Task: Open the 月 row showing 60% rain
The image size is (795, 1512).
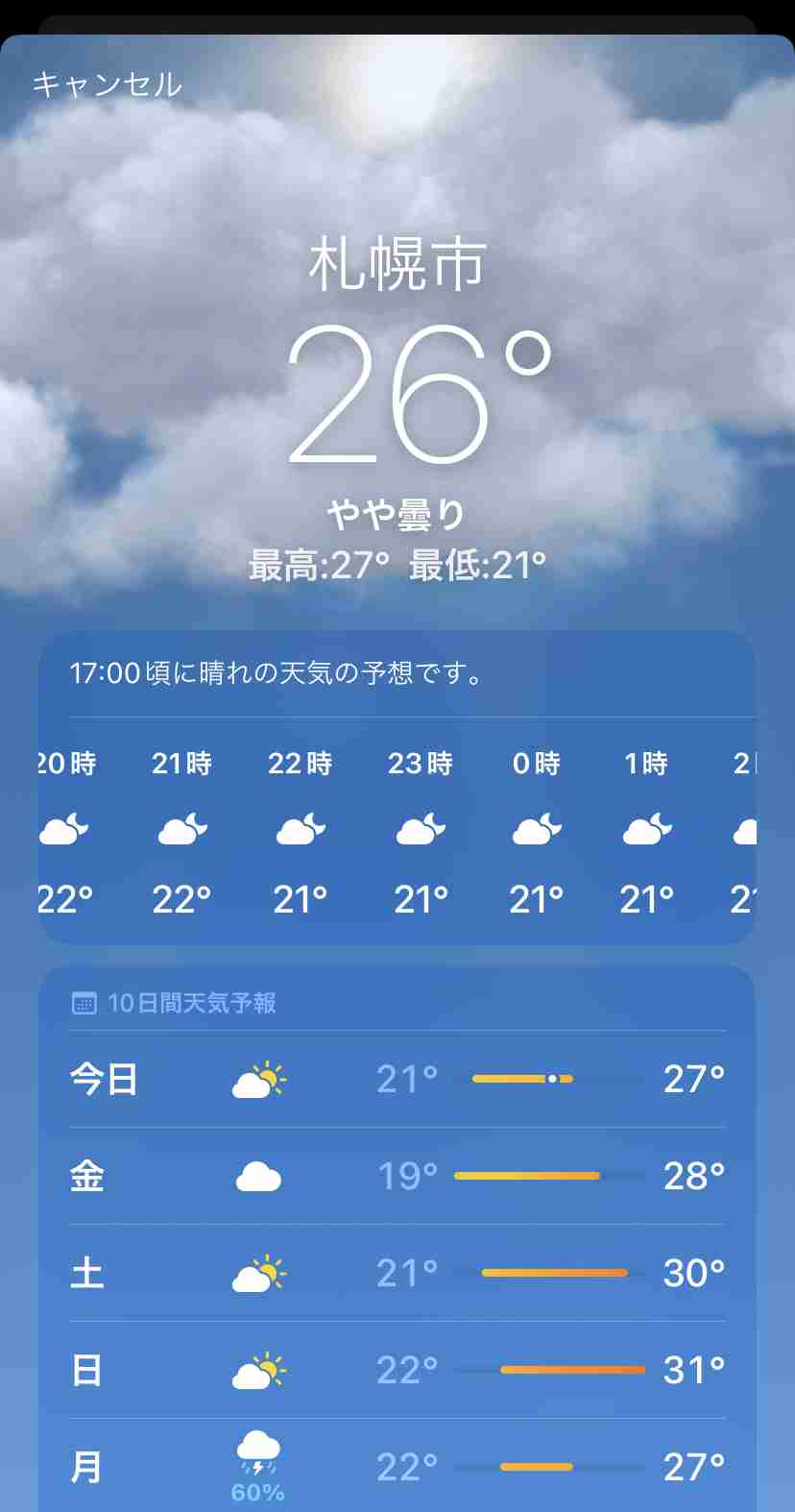Action: click(397, 1468)
